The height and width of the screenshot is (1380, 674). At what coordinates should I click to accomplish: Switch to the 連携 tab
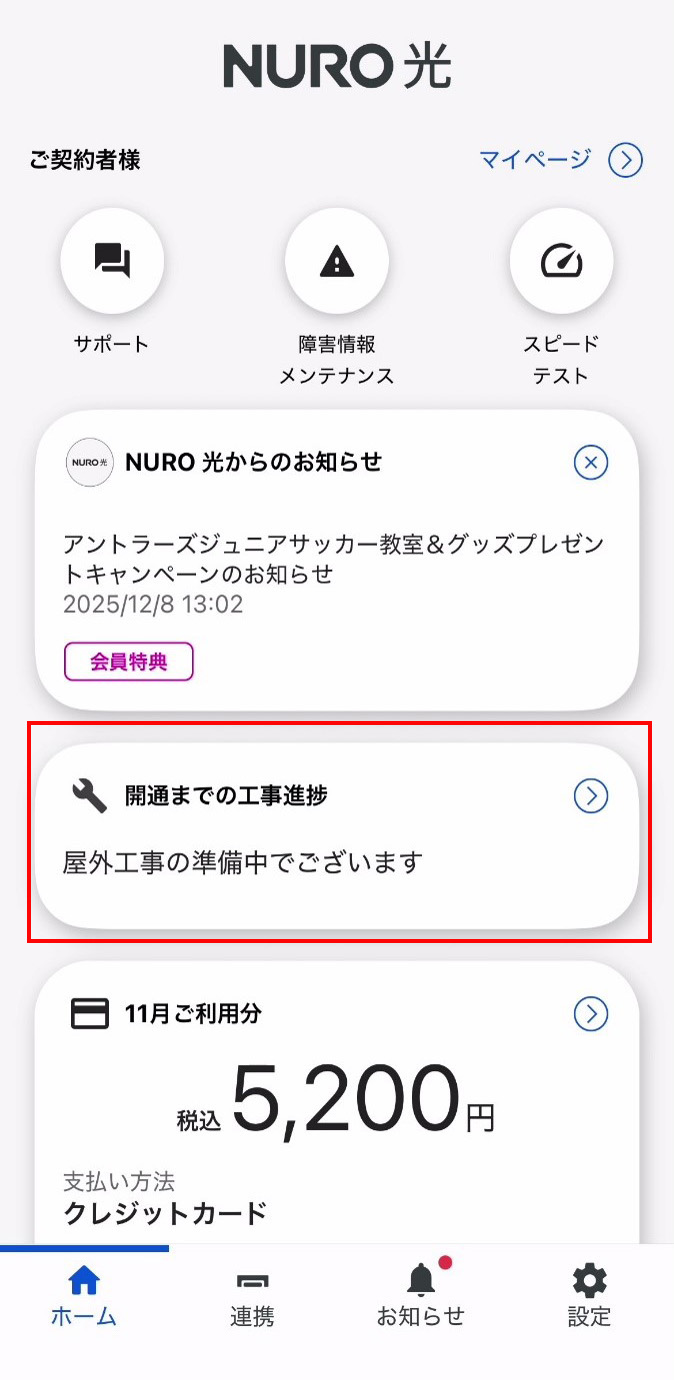pyautogui.click(x=252, y=1296)
